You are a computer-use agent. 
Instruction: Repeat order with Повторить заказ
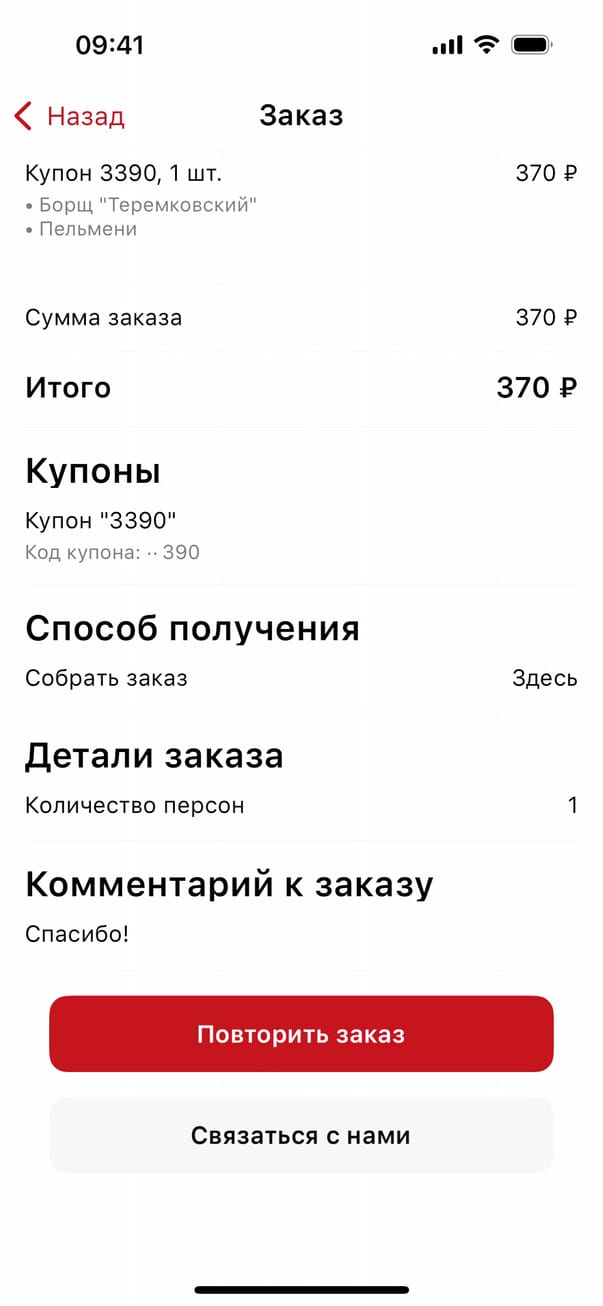pos(301,1034)
